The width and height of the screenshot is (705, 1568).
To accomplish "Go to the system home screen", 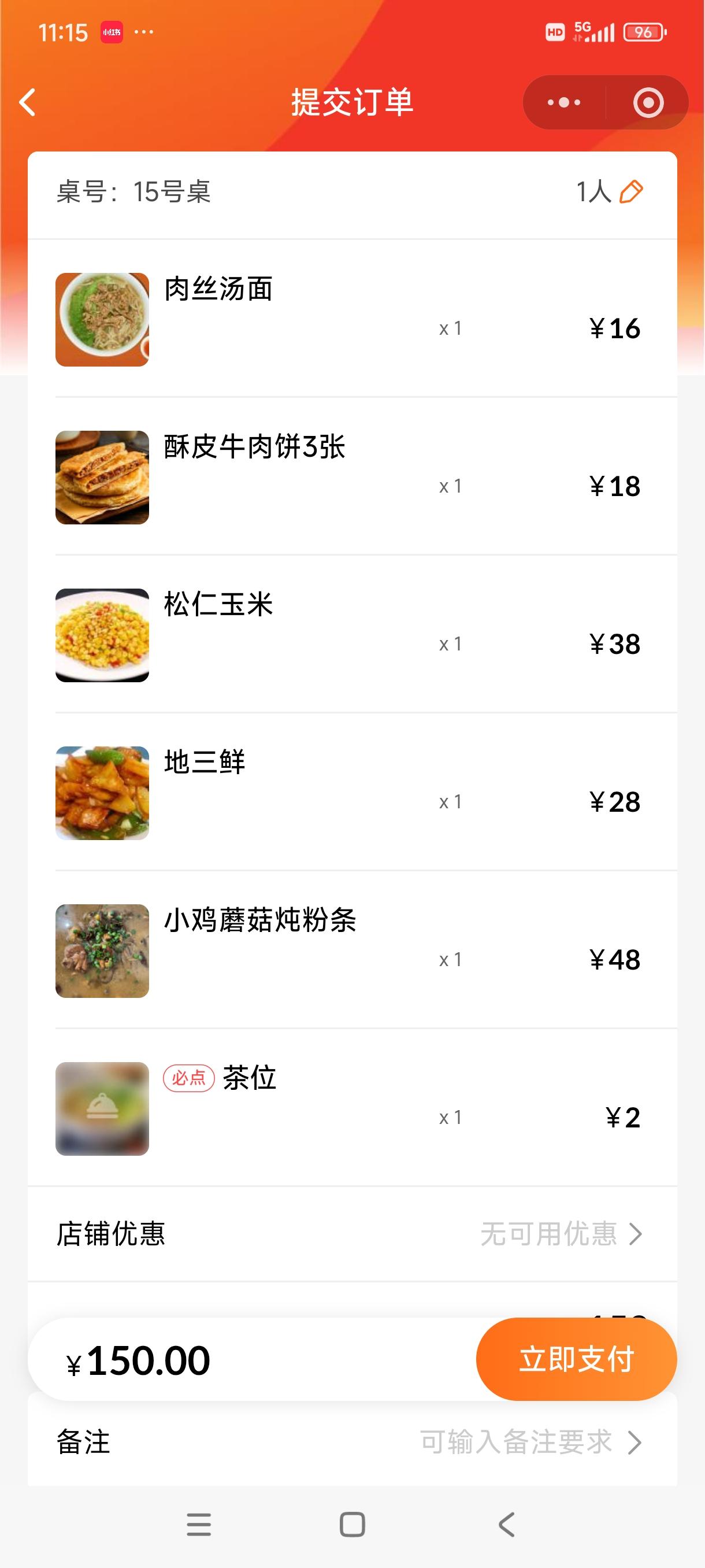I will click(352, 1525).
